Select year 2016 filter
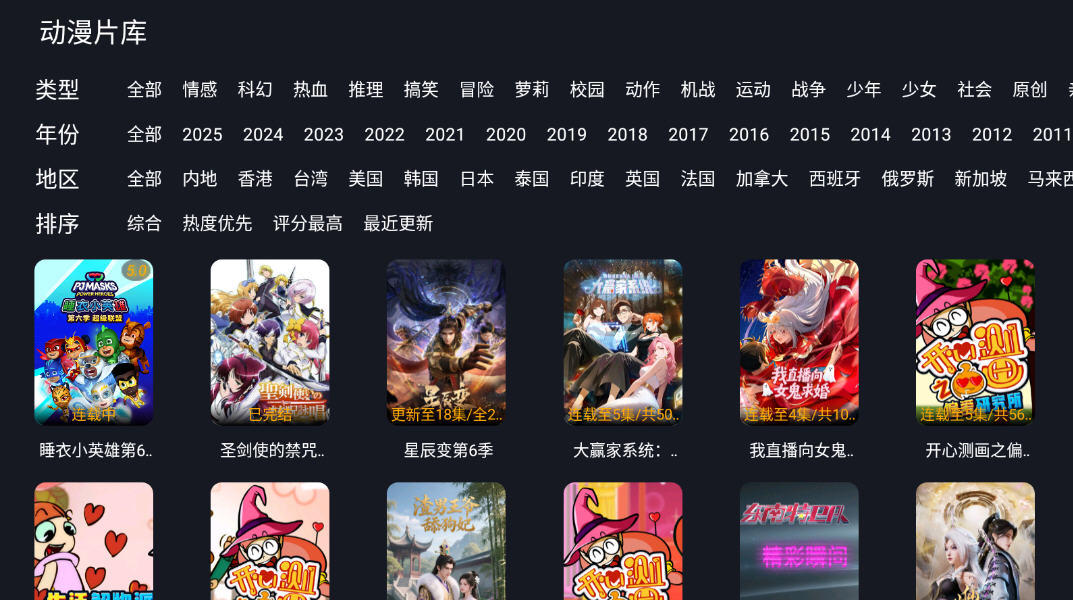The height and width of the screenshot is (600, 1073). coord(749,135)
